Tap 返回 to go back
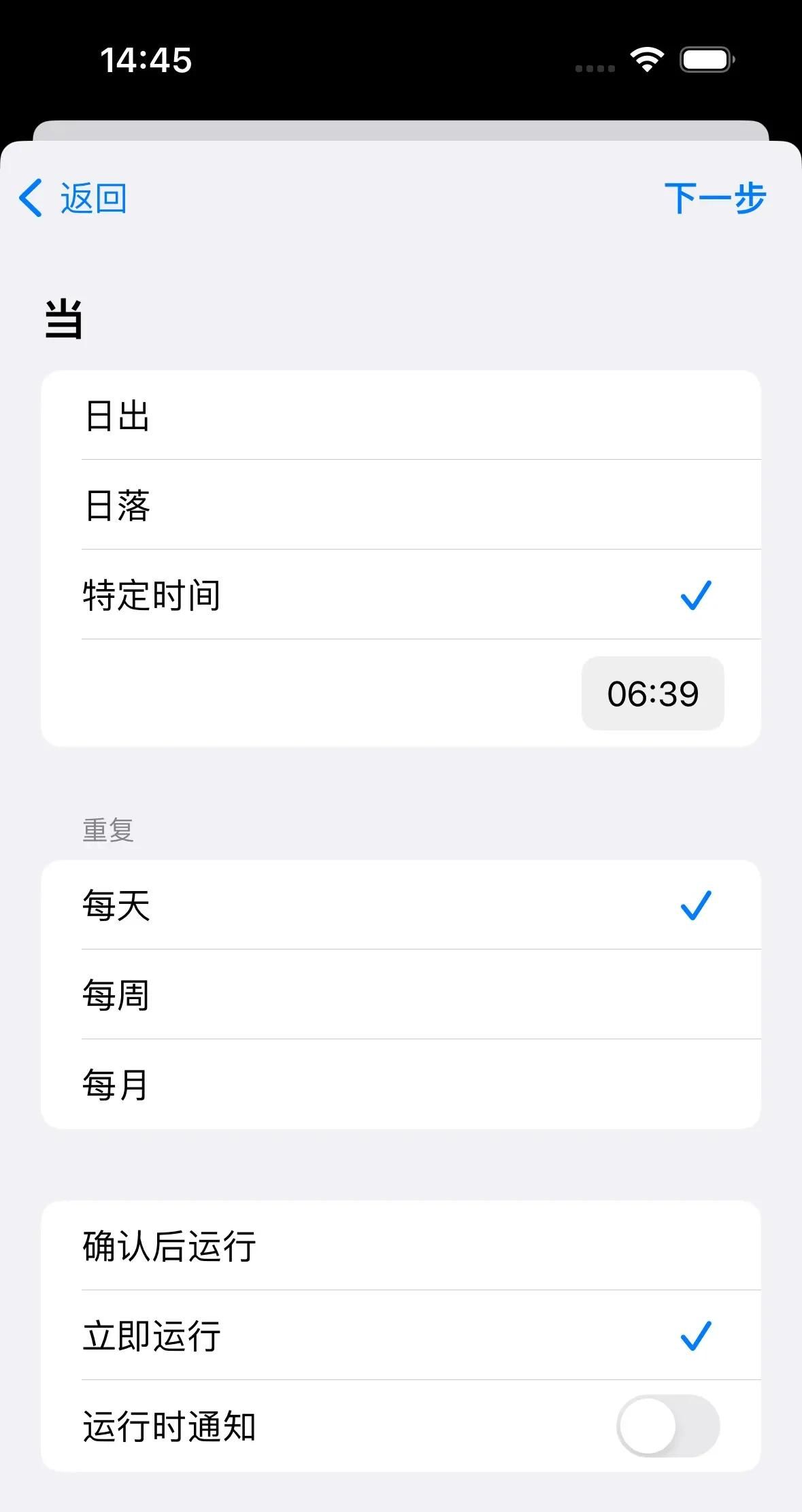802x1512 pixels. tap(92, 198)
